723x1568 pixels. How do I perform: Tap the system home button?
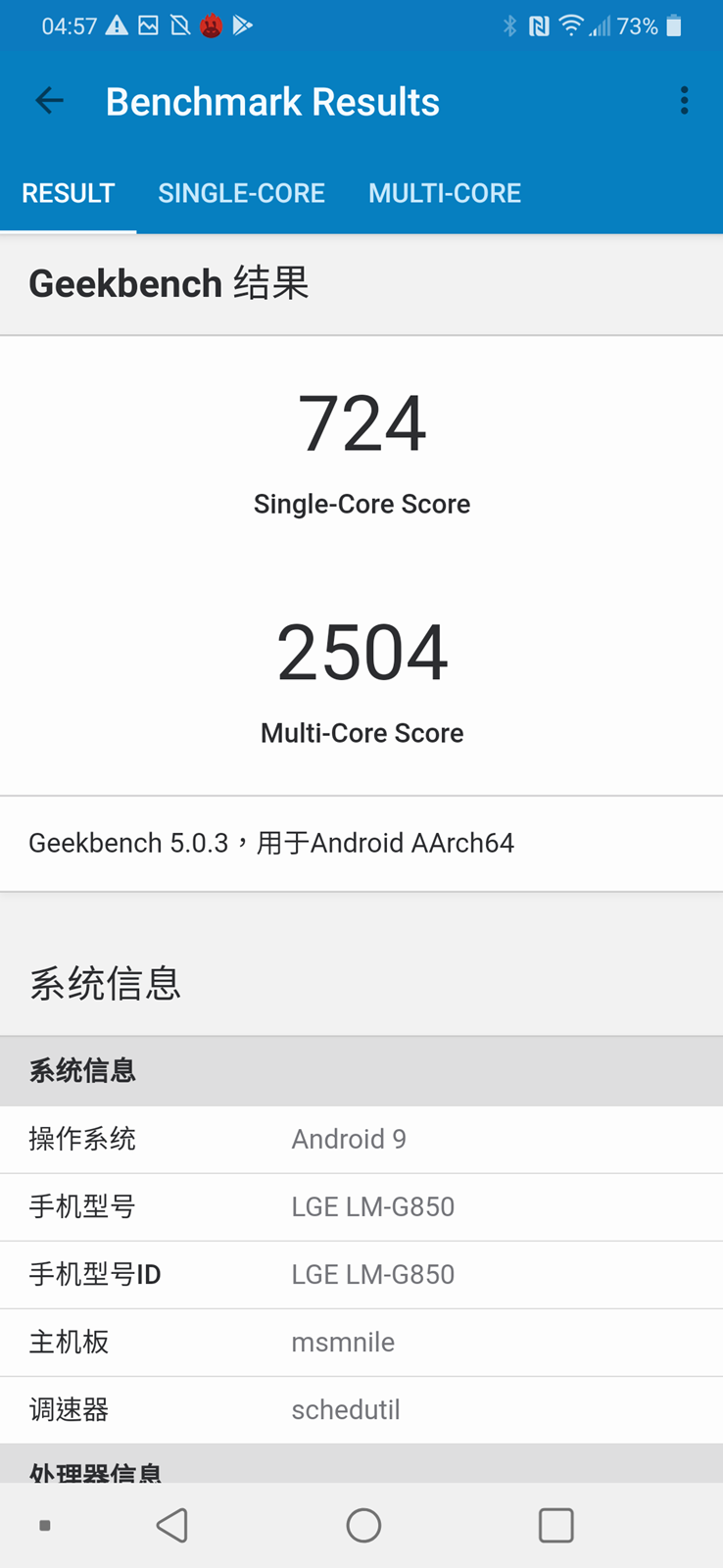point(363,1525)
